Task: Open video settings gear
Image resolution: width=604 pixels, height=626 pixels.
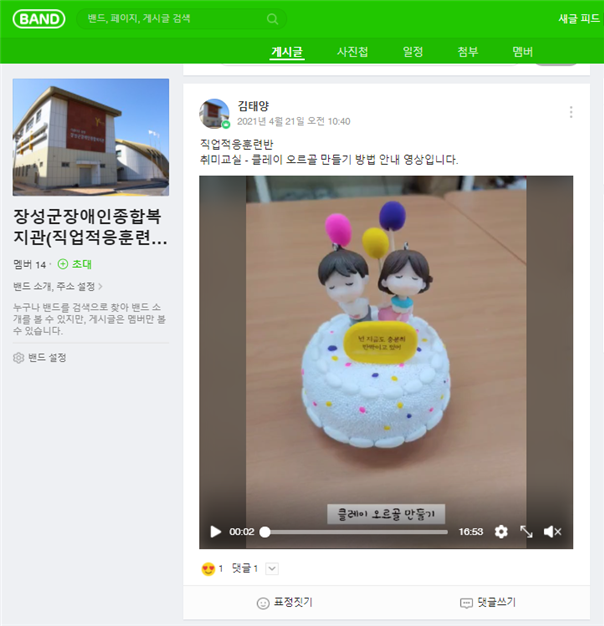Action: click(501, 532)
